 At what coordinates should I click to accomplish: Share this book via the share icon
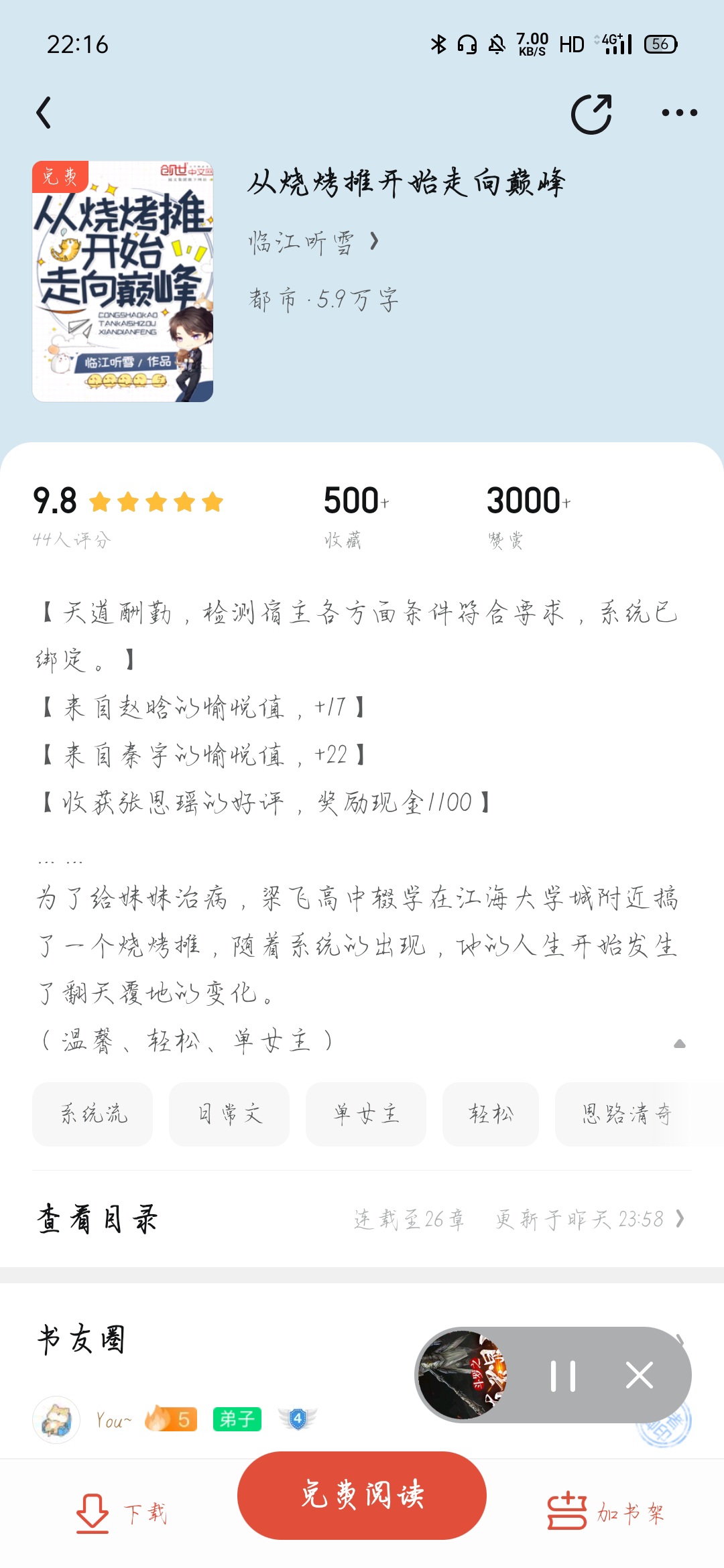591,113
